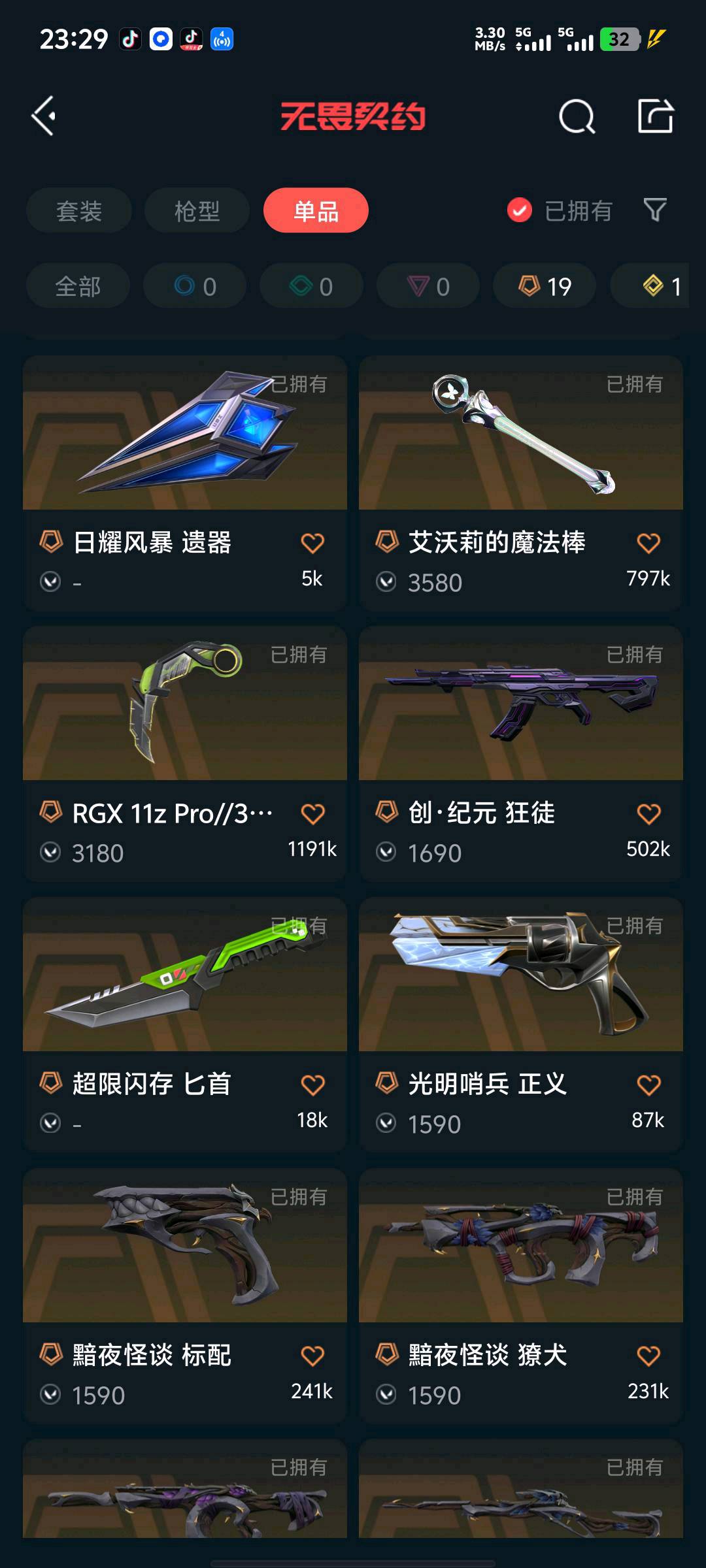Screen dimensions: 706x1568
Task: Select the 全部 rarity chip
Action: (x=78, y=286)
